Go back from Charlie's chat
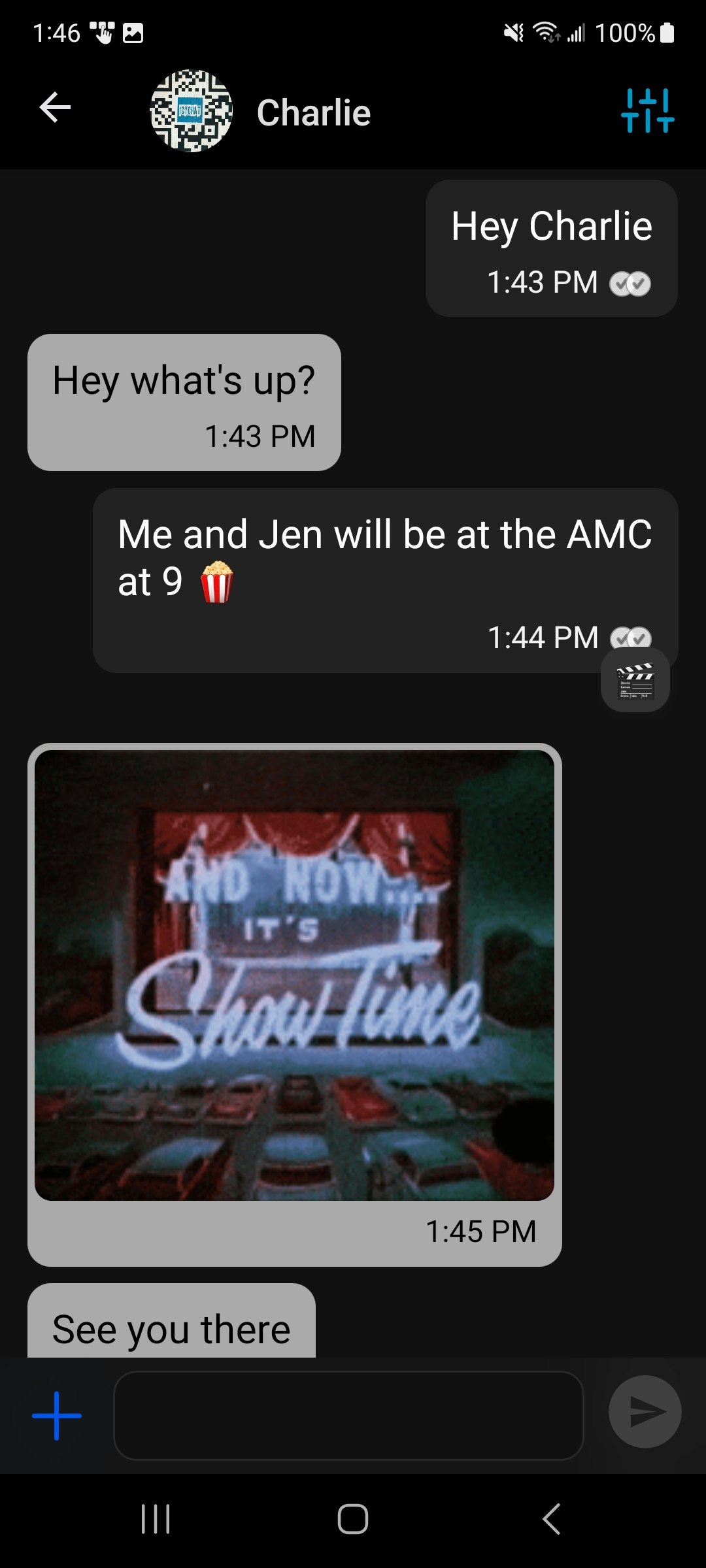This screenshot has height=1568, width=706. click(55, 108)
